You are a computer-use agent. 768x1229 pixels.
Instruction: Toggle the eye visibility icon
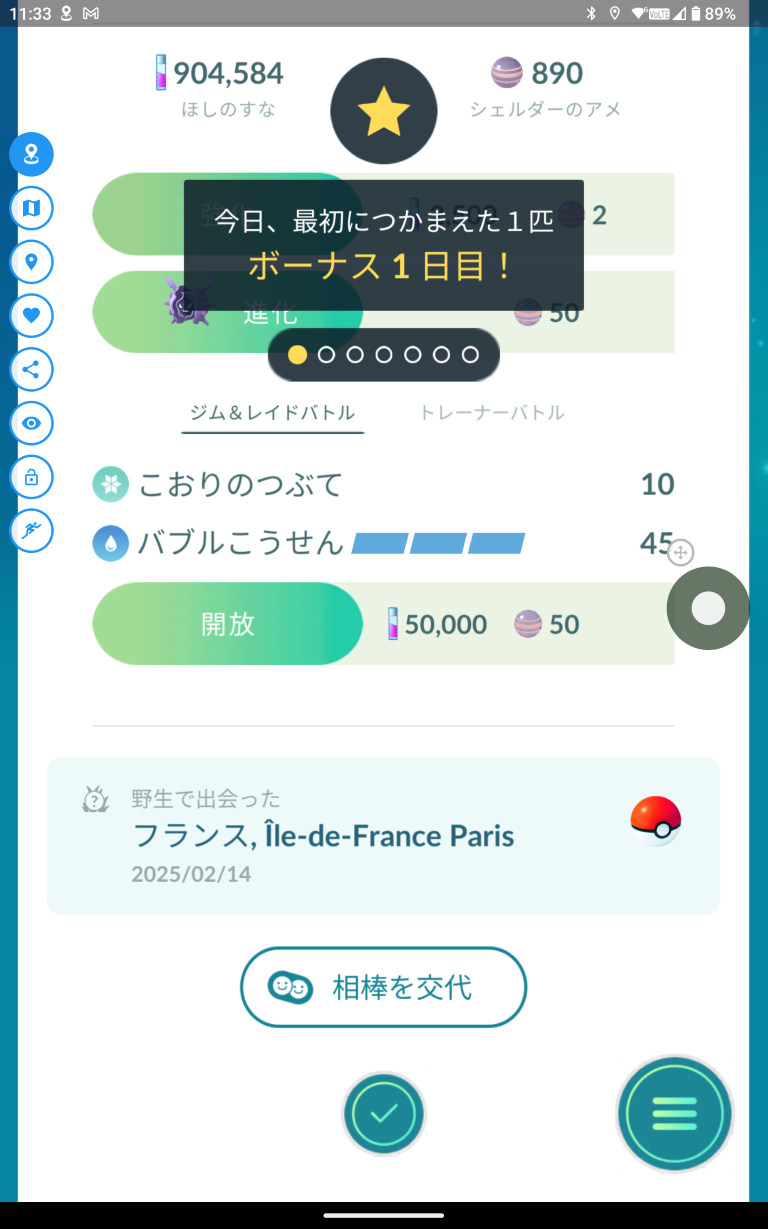click(x=31, y=423)
